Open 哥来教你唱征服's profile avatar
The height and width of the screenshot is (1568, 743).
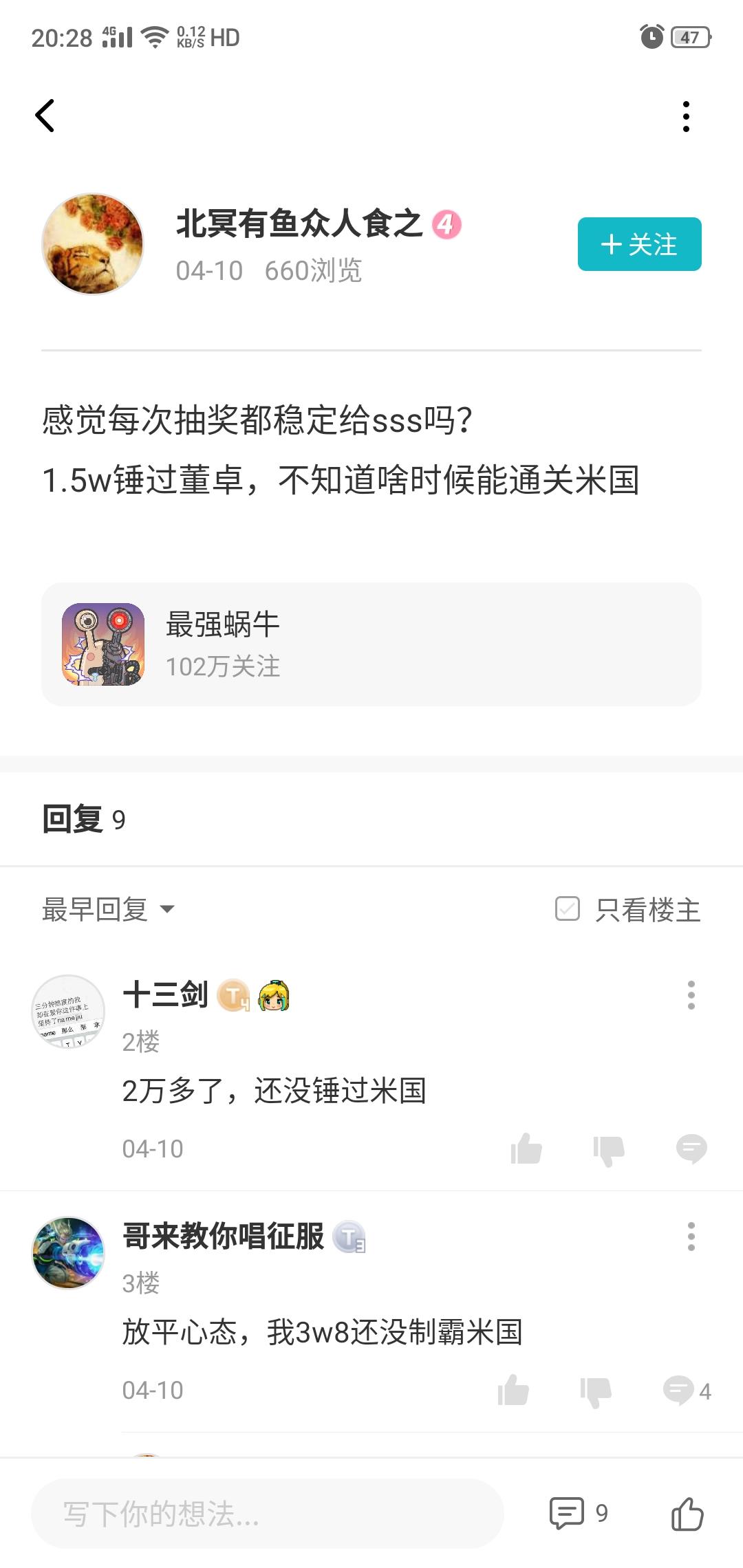(x=68, y=1252)
